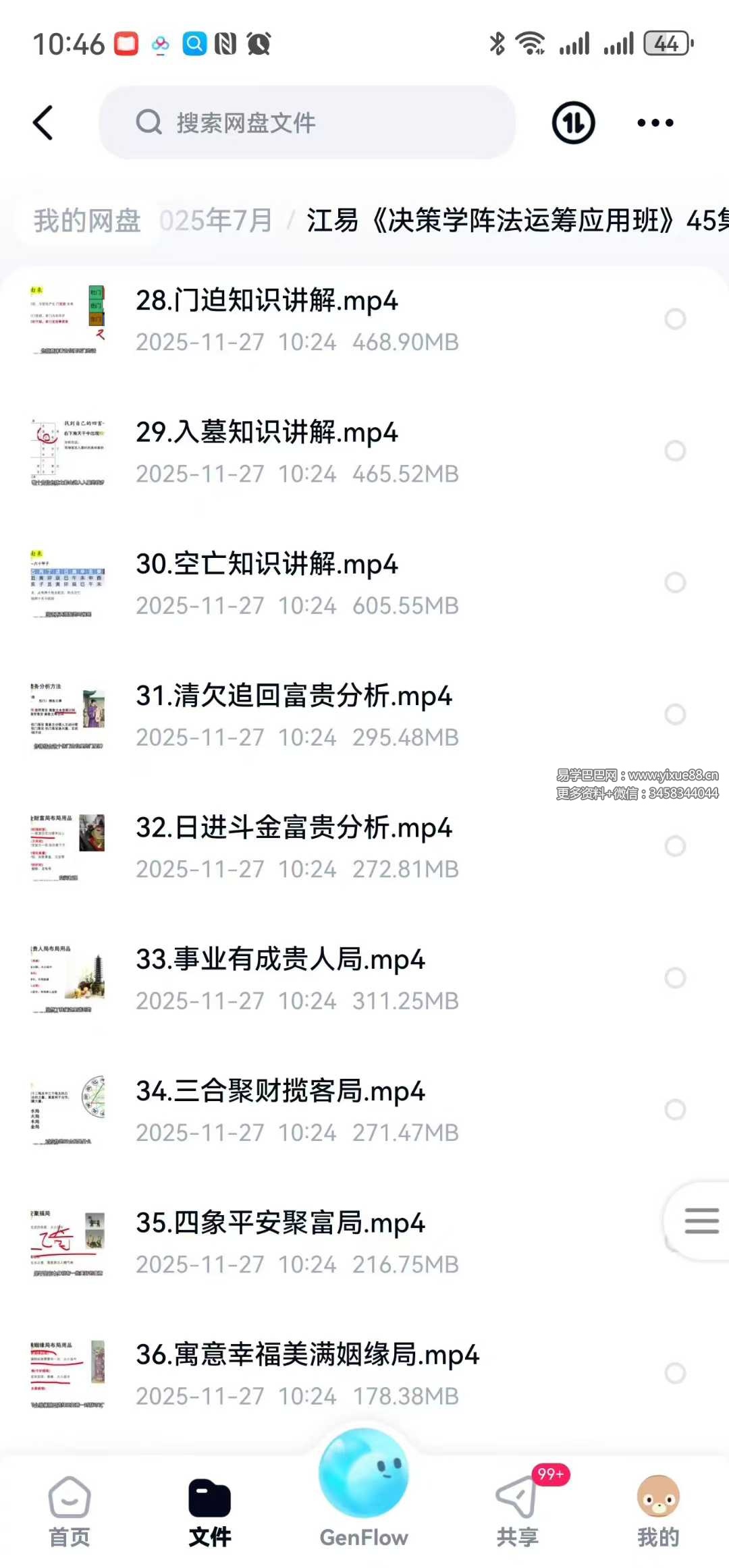The height and width of the screenshot is (1568, 729).
Task: Go back using the back arrow
Action: pos(43,123)
